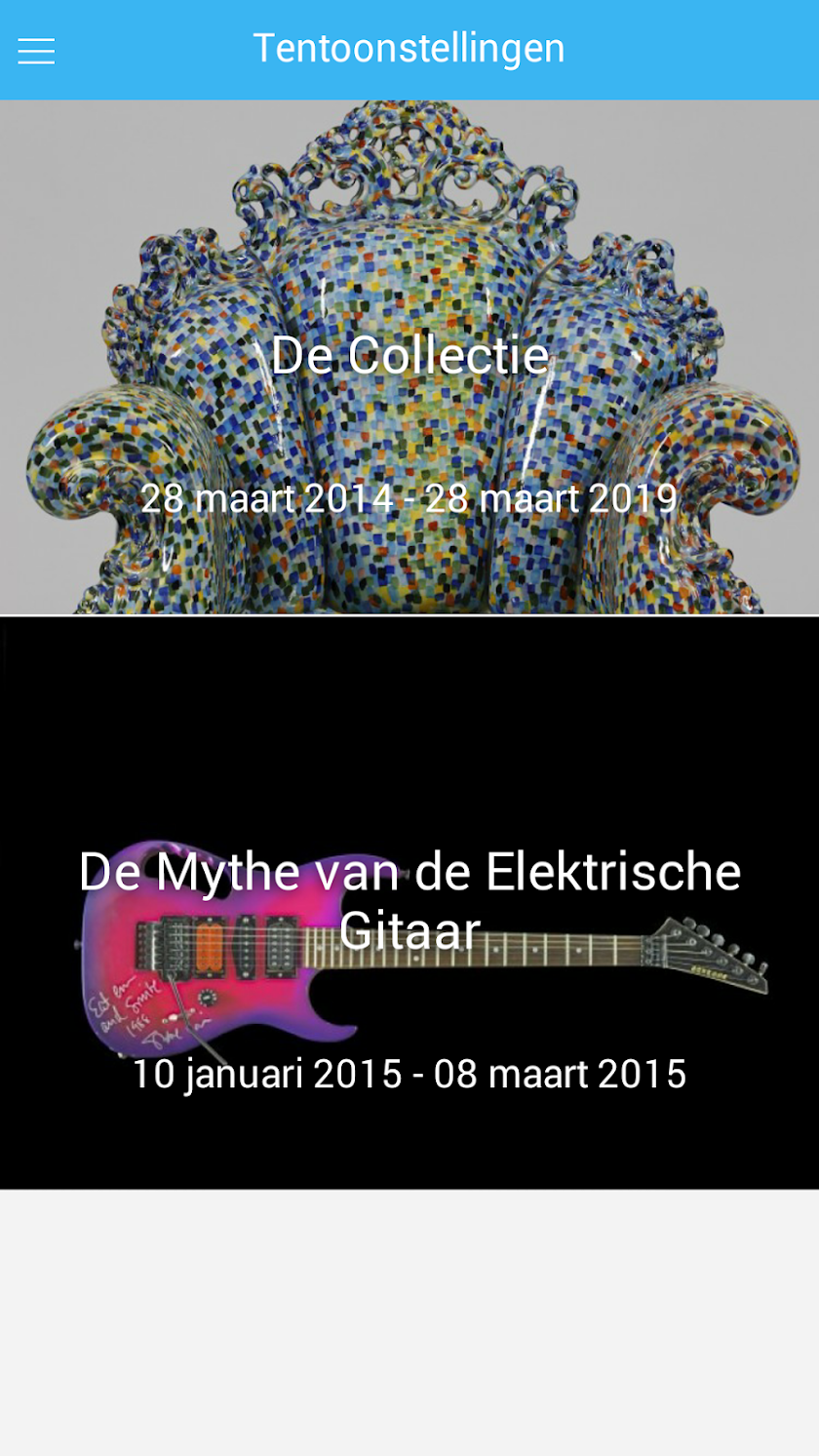
Task: Open the De Collectie exhibition
Action: pyautogui.click(x=409, y=357)
